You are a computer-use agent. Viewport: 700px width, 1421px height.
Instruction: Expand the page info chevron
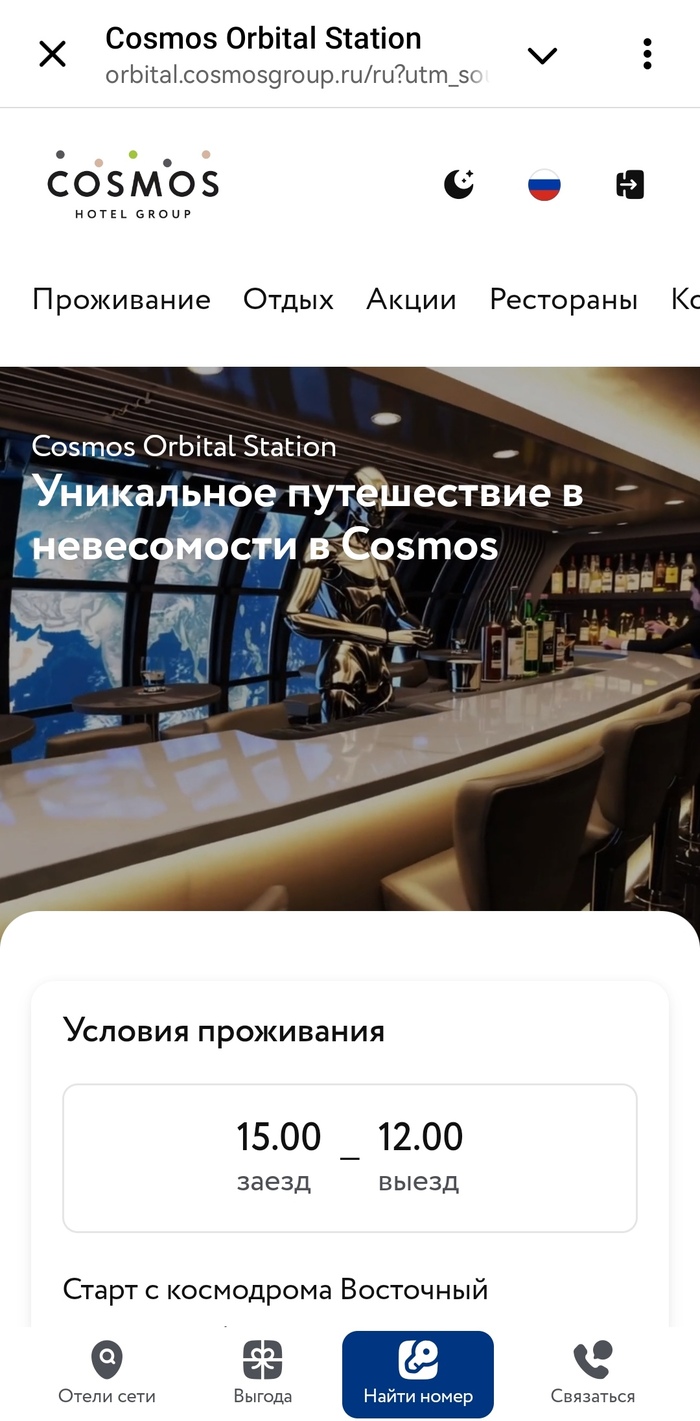[x=542, y=55]
